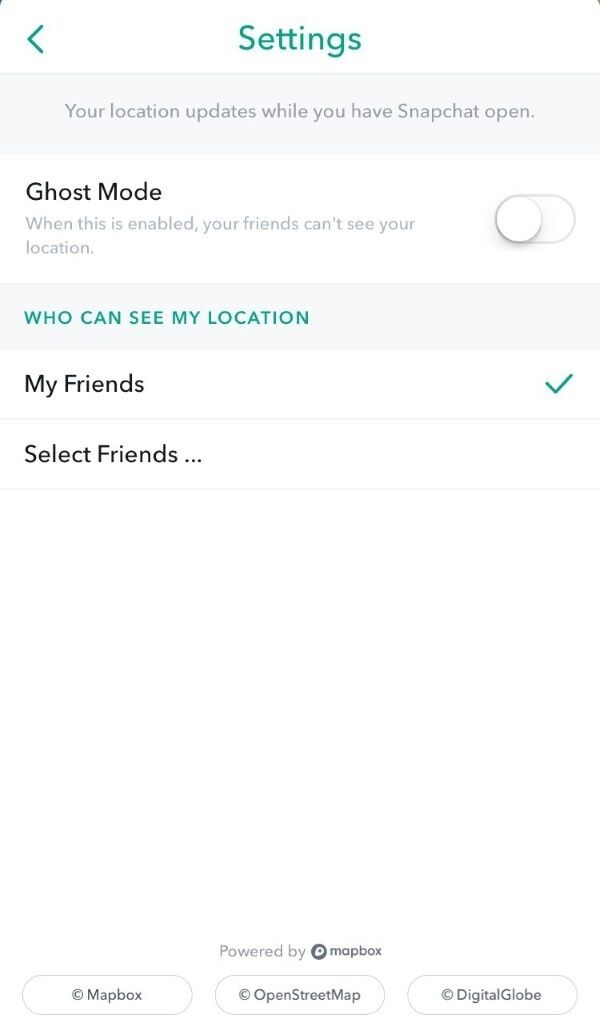Go back from Settings
Screen dimensions: 600x1031
(x=36, y=39)
